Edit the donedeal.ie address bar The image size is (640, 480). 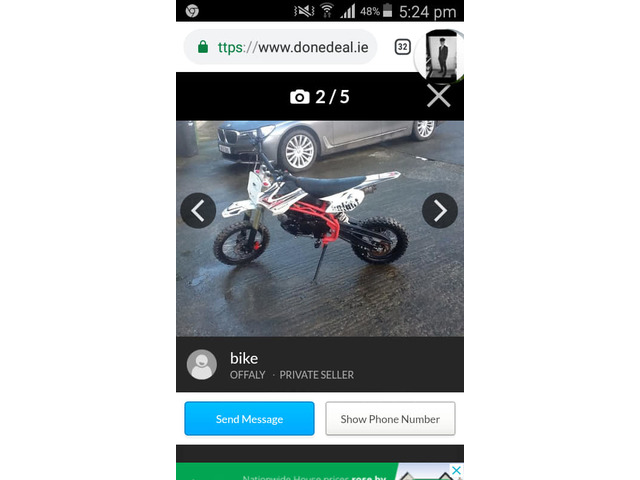pos(290,47)
